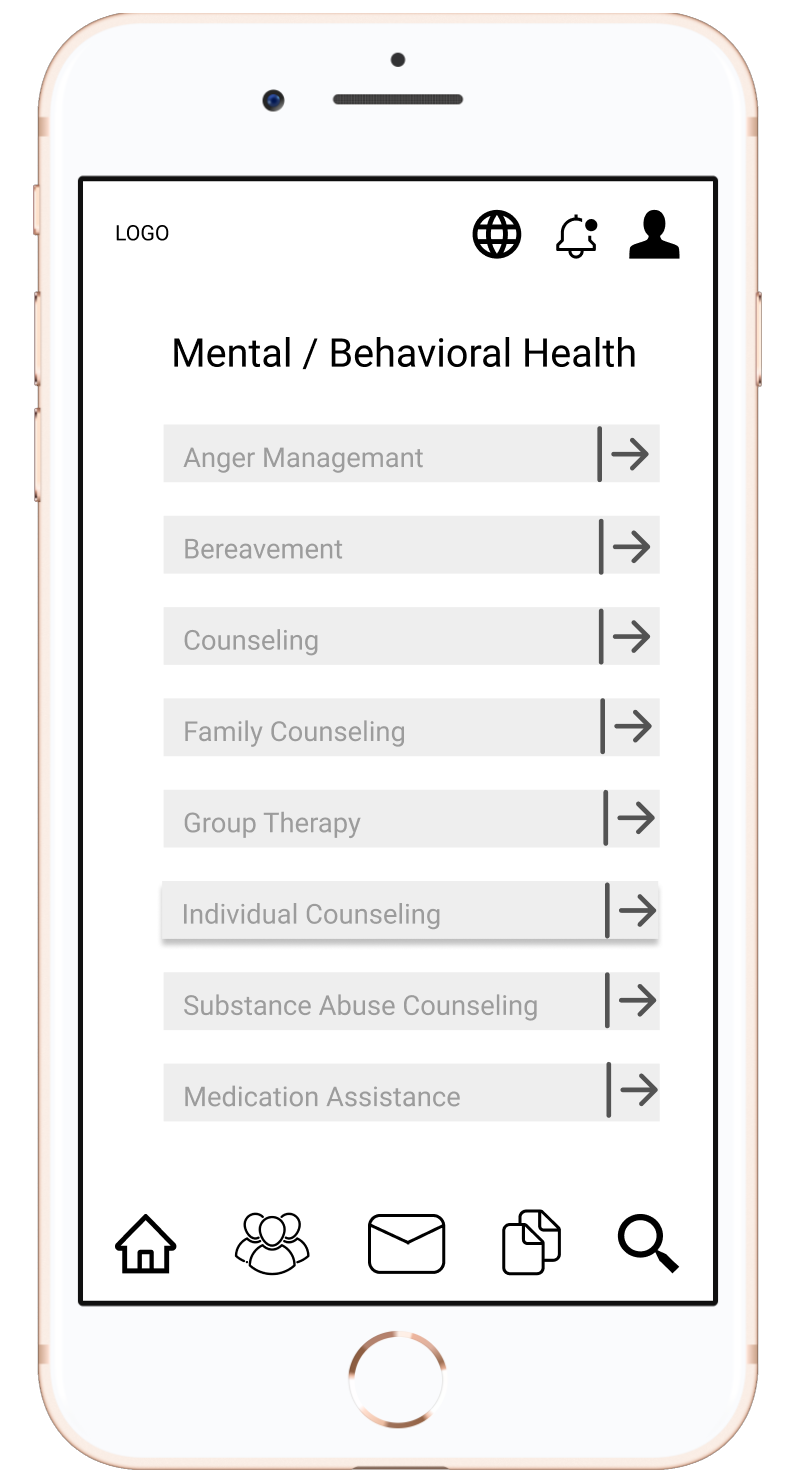Go to Family Counseling
The image size is (791, 1483).
tap(411, 728)
